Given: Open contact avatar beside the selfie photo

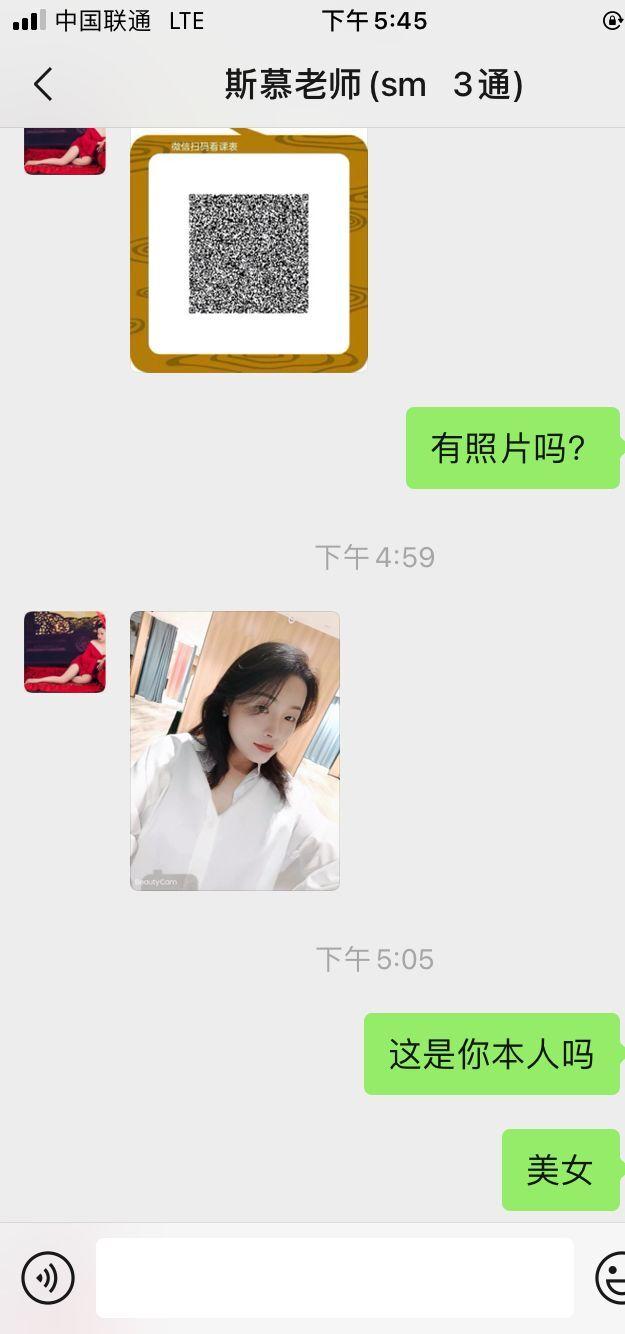Looking at the screenshot, I should point(65,652).
